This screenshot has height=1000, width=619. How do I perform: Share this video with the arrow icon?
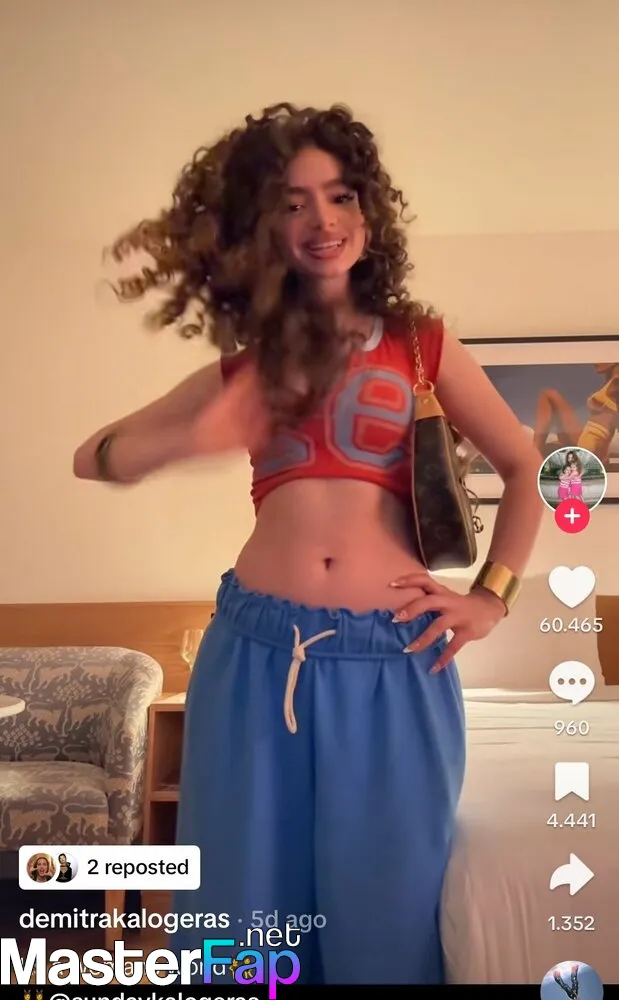click(572, 874)
